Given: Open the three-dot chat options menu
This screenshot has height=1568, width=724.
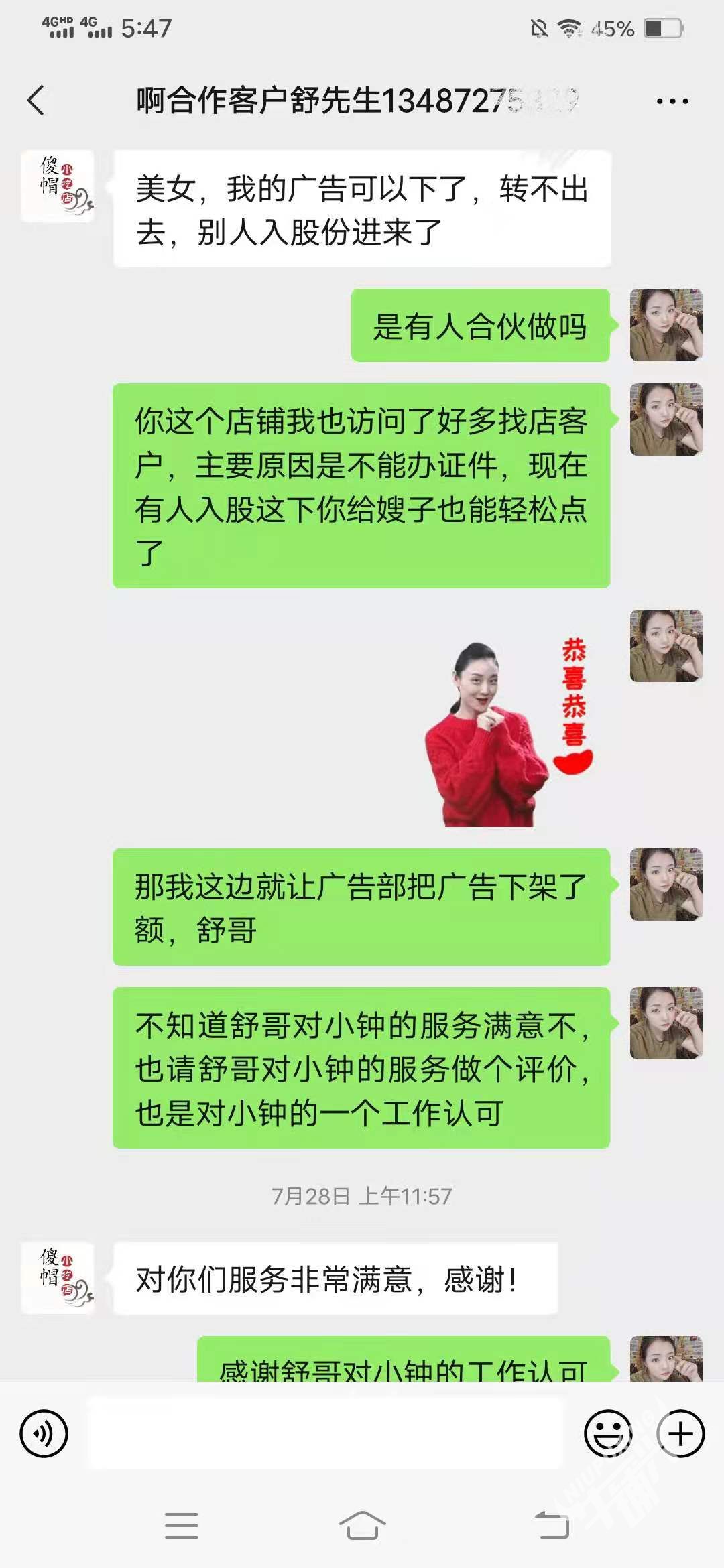Looking at the screenshot, I should (672, 101).
